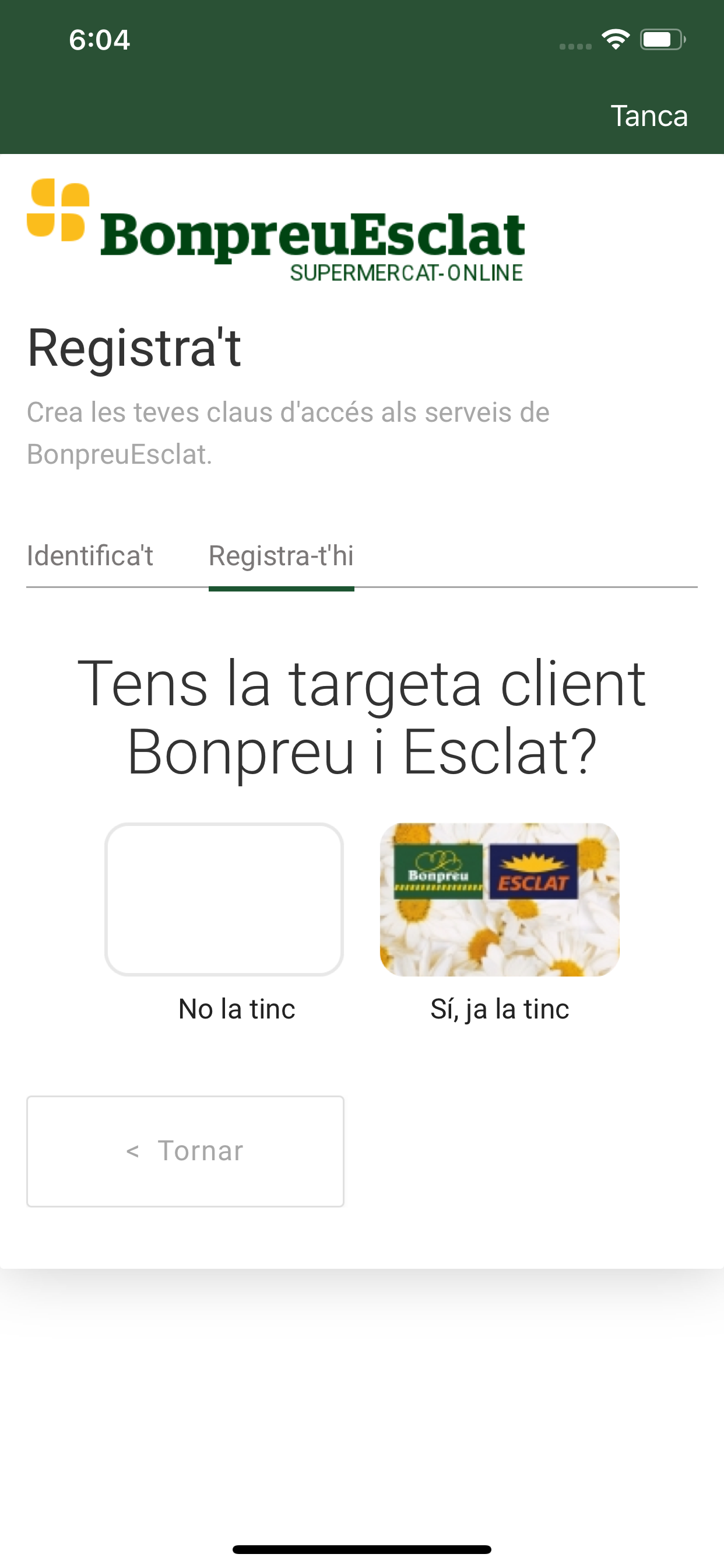Viewport: 724px width, 1568px height.
Task: Tap the clock showing 6:04
Action: tap(99, 39)
